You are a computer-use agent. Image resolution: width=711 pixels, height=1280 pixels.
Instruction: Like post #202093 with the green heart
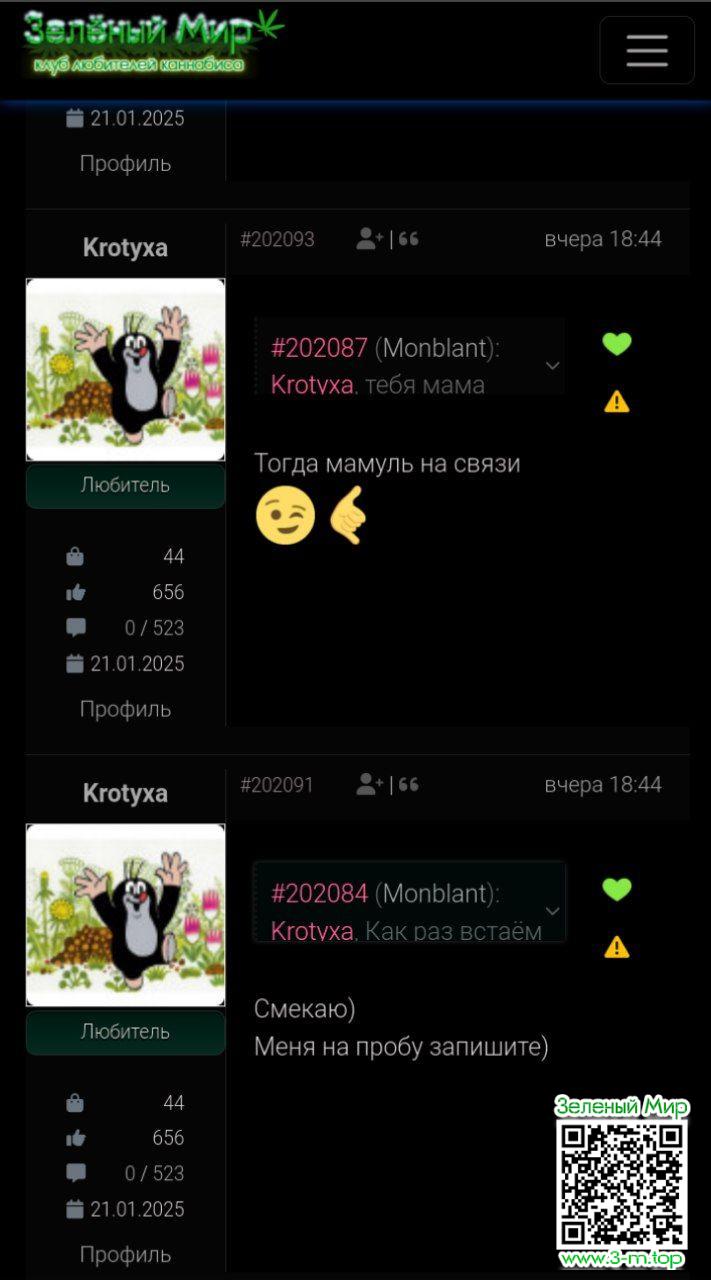pyautogui.click(x=617, y=344)
